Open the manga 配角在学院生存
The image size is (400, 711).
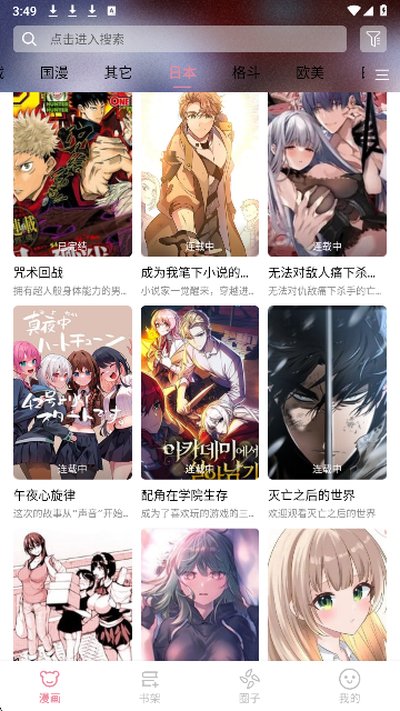(x=200, y=412)
